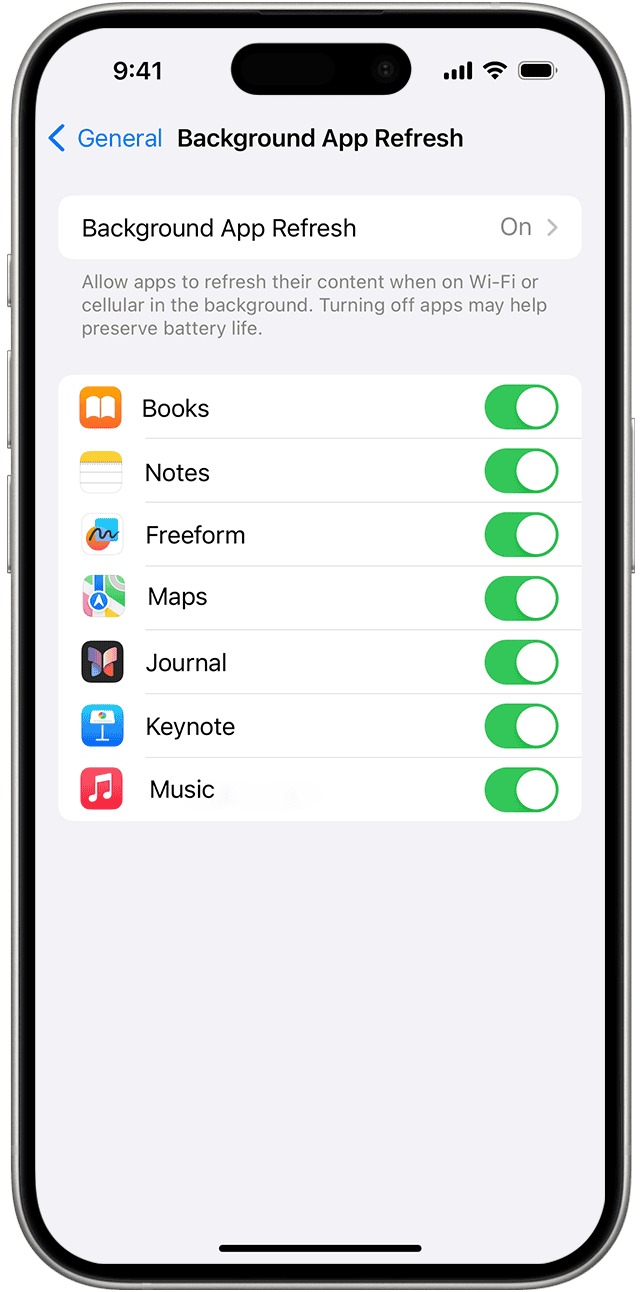This screenshot has width=640, height=1292.
Task: Turn off background refresh for Books
Action: 521,408
